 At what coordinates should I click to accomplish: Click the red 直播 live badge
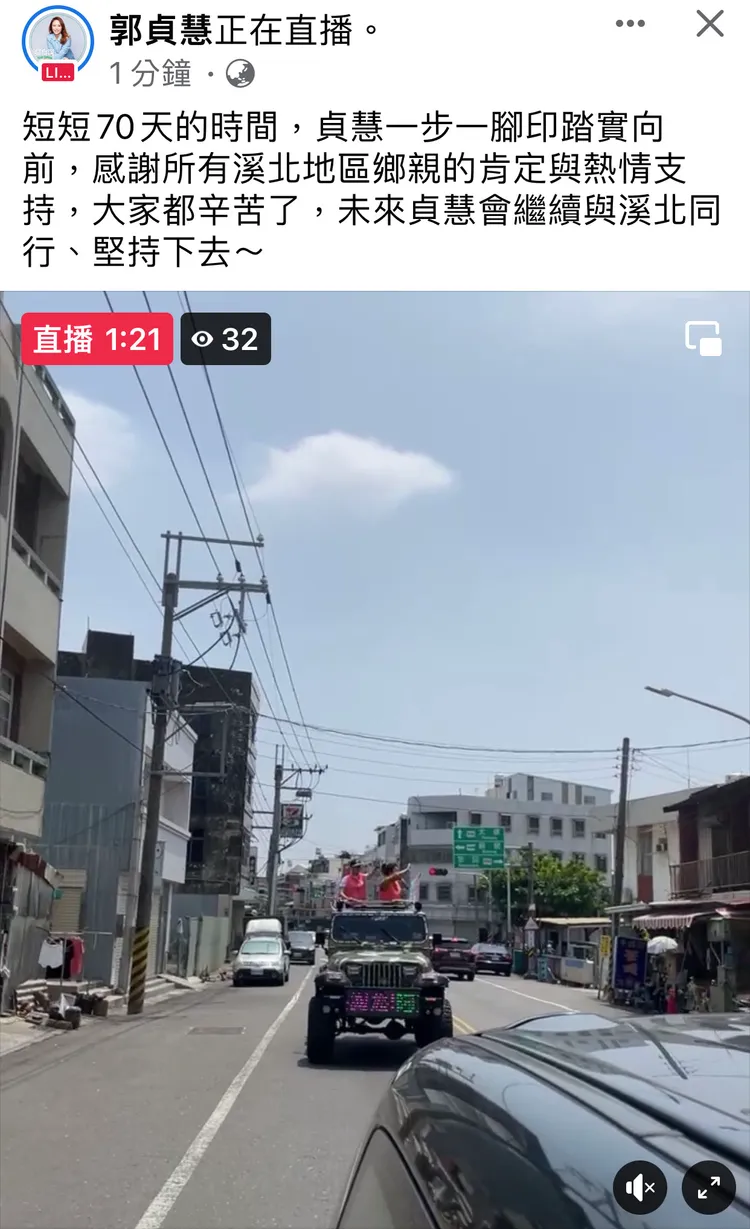[62, 338]
